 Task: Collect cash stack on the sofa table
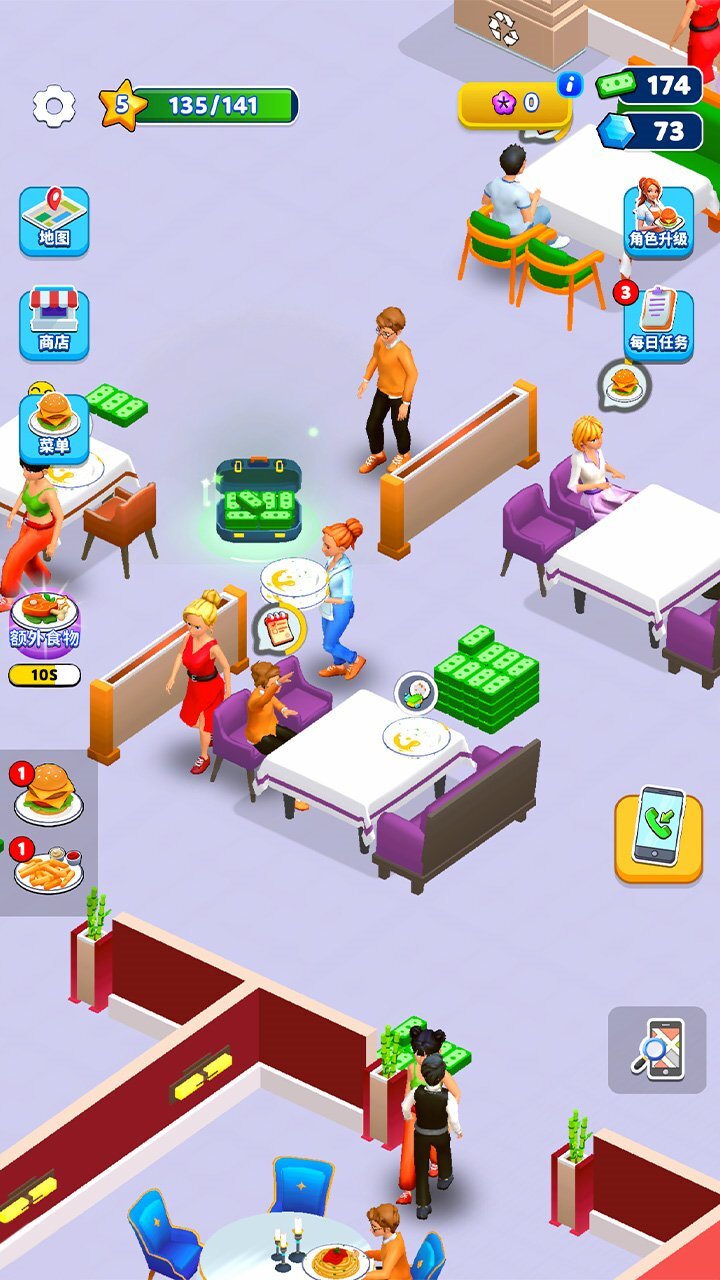[x=487, y=677]
